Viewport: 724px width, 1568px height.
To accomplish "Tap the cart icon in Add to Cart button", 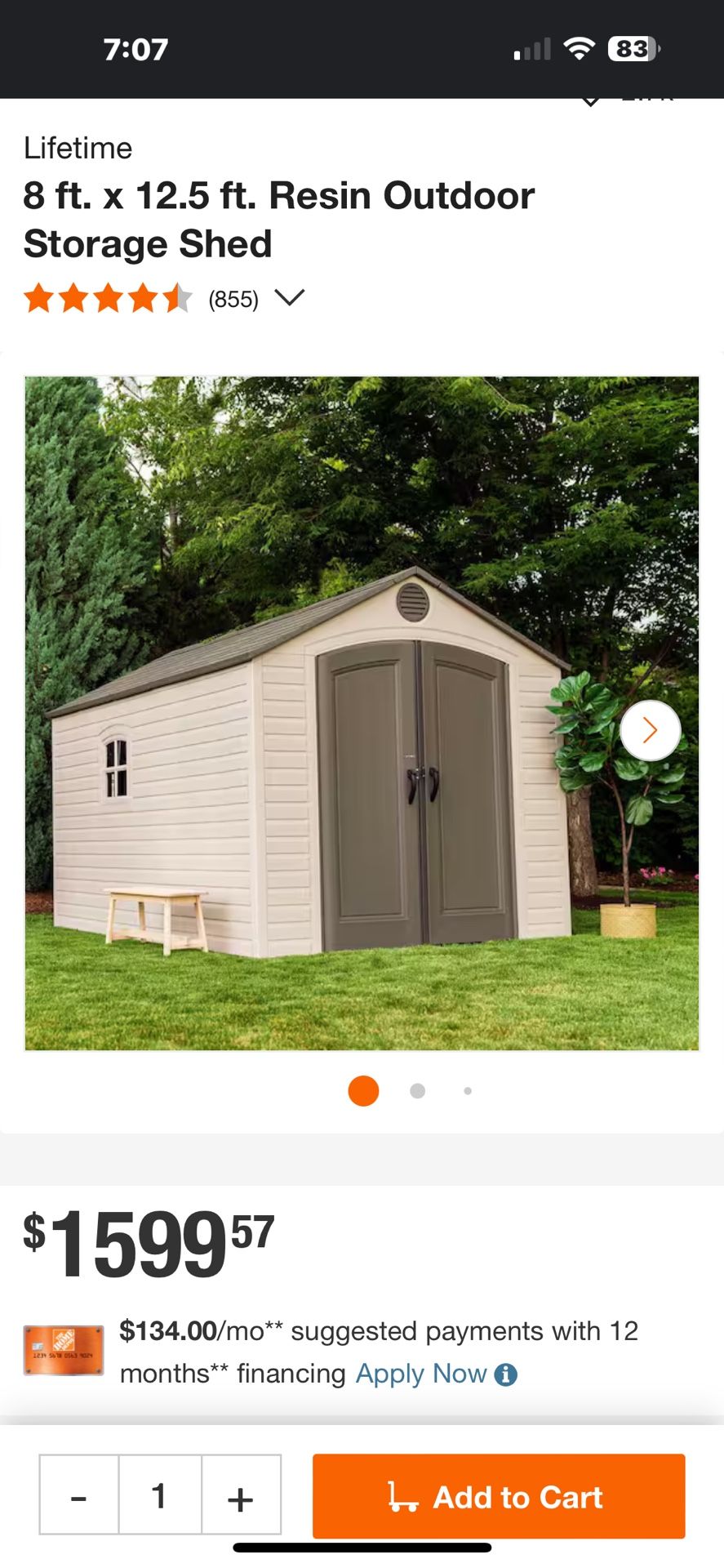I will 401,1497.
